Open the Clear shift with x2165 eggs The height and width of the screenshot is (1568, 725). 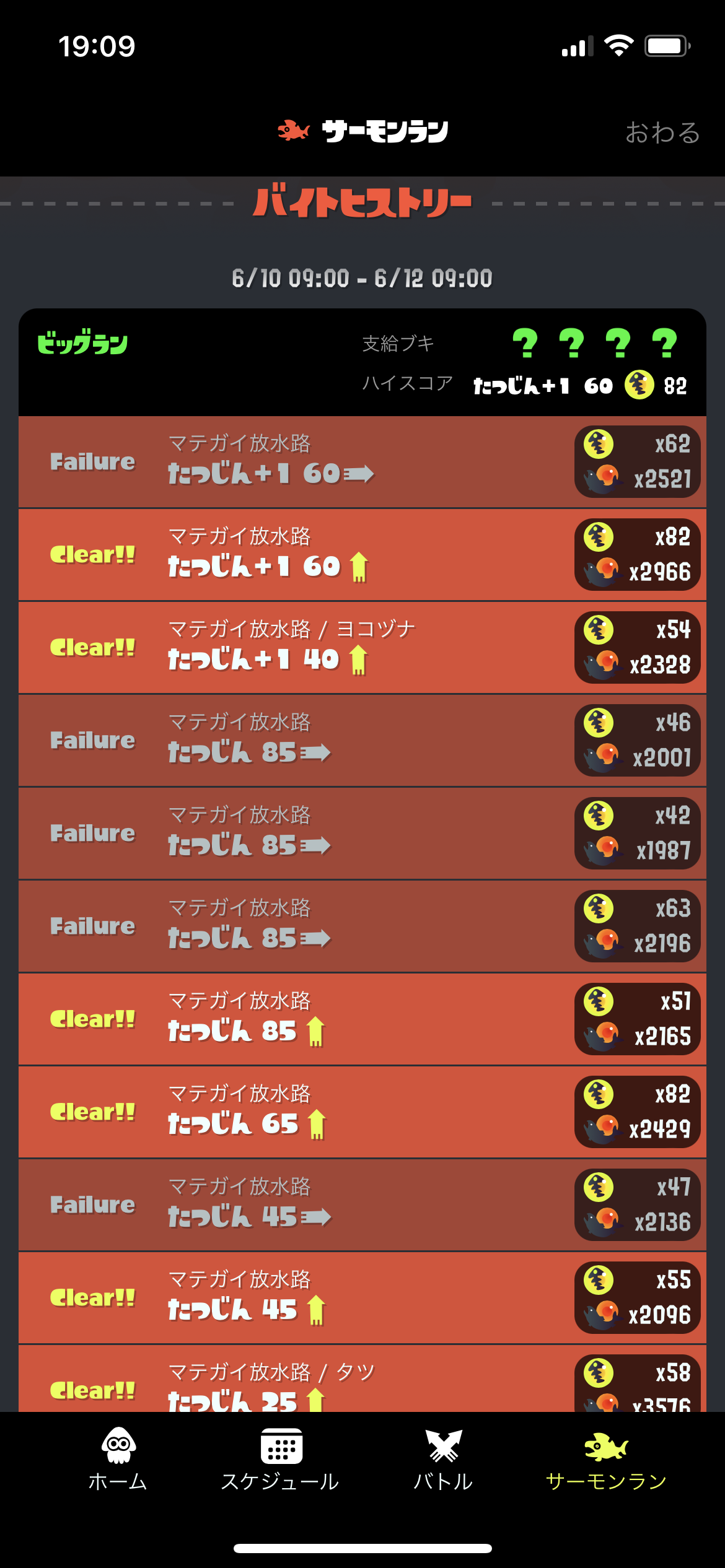[362, 1019]
